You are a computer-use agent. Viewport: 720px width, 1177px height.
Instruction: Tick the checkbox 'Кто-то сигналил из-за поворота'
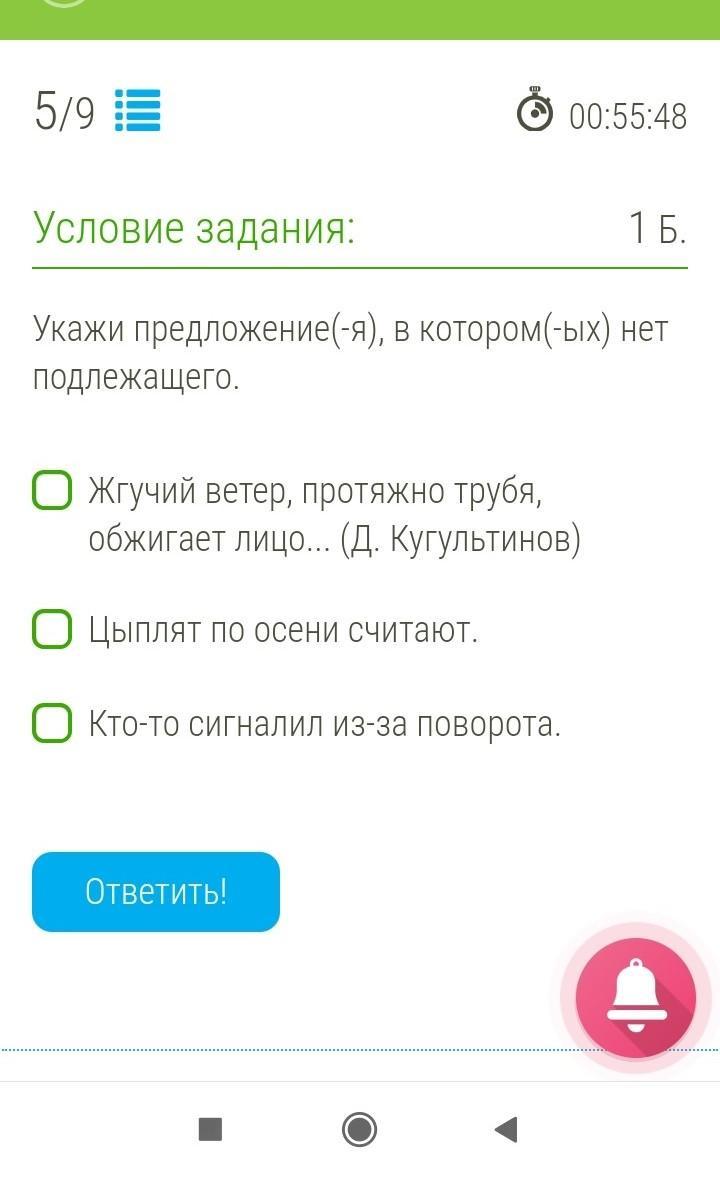click(x=52, y=723)
